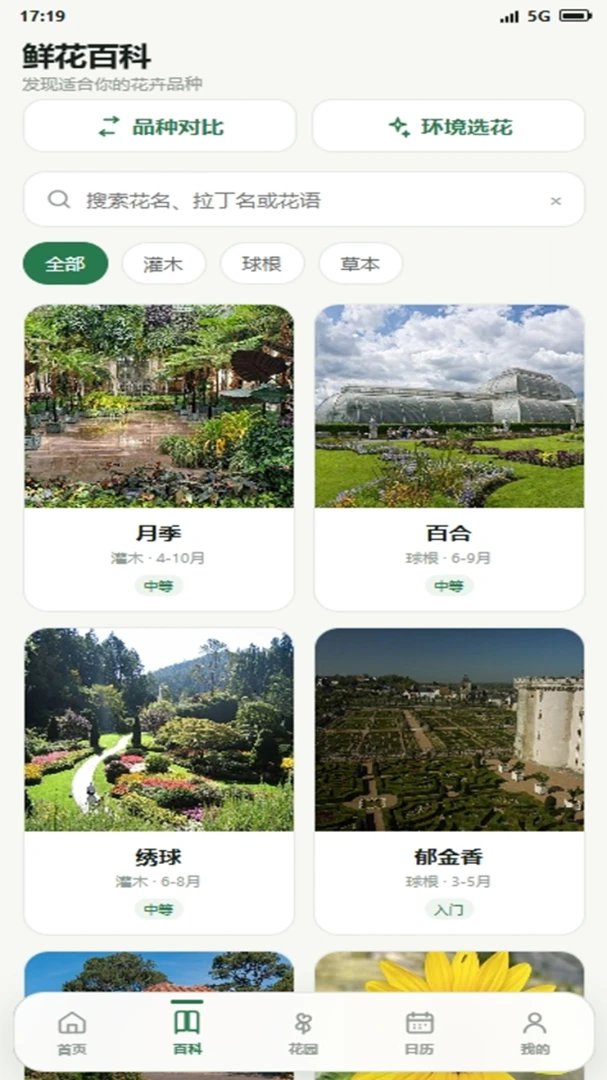Go to the 首页 tab
The height and width of the screenshot is (1080, 607).
click(72, 1032)
